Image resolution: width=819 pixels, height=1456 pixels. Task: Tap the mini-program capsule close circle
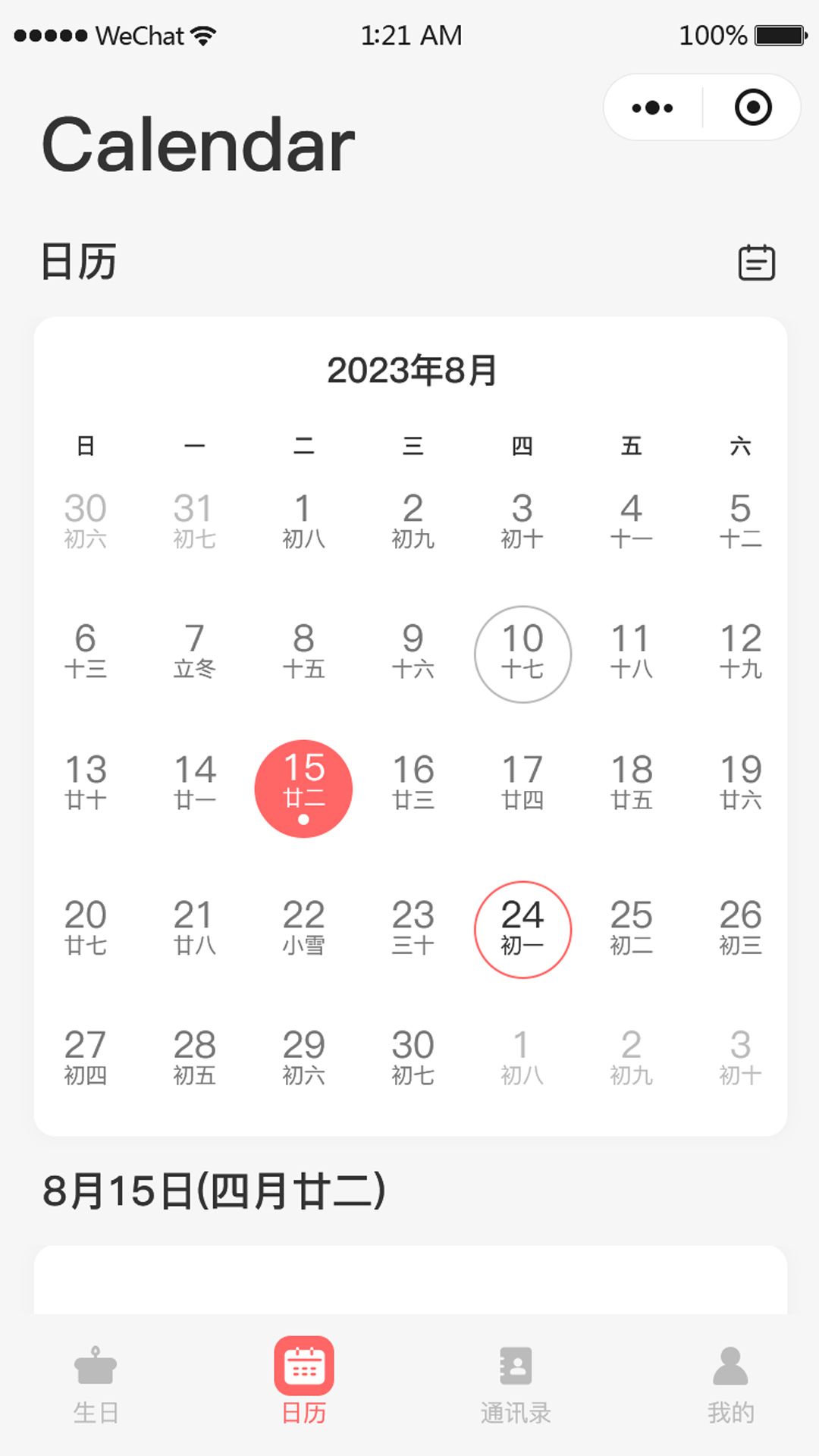tap(751, 107)
